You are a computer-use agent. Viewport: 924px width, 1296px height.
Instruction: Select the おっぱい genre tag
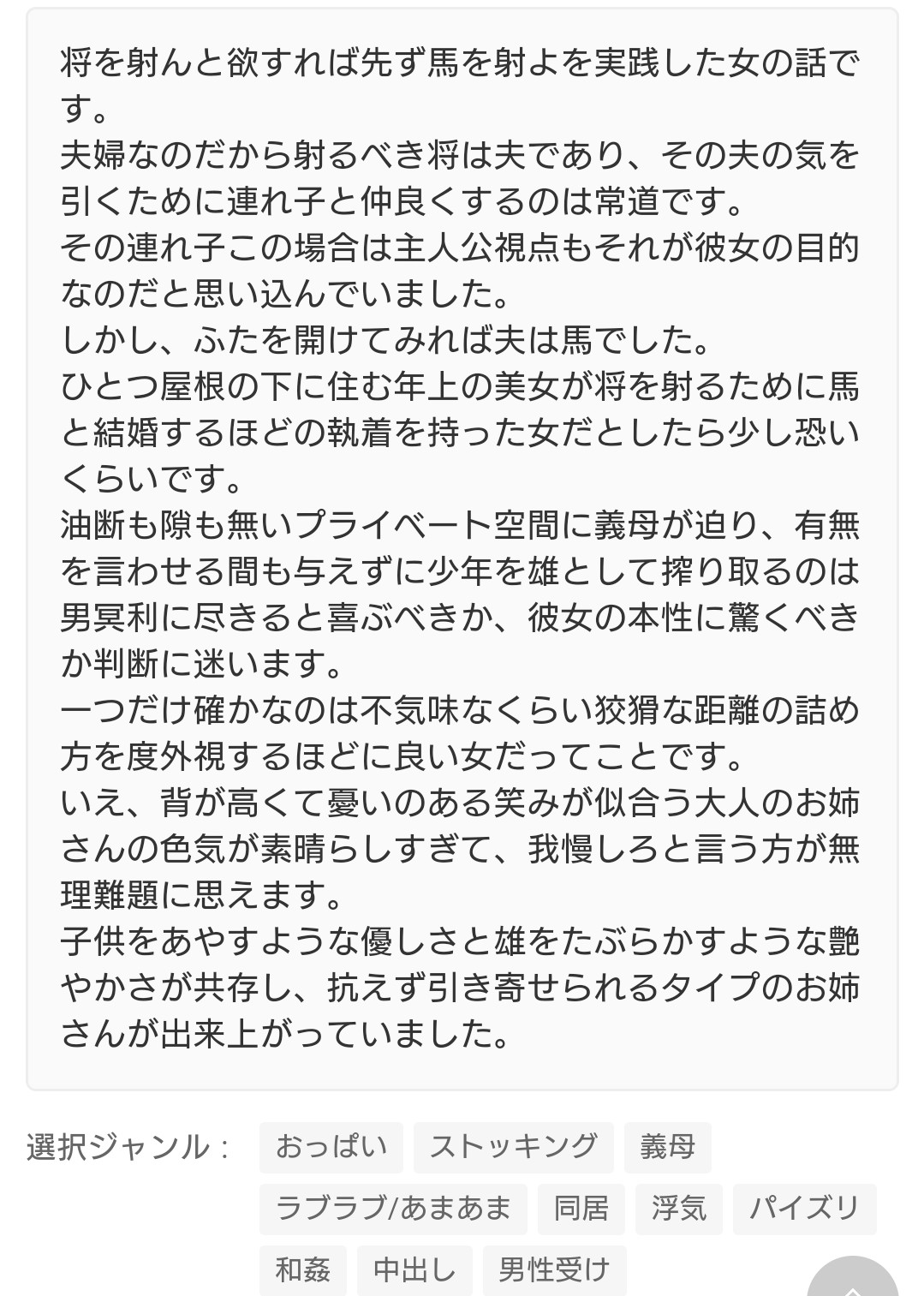tap(331, 1147)
